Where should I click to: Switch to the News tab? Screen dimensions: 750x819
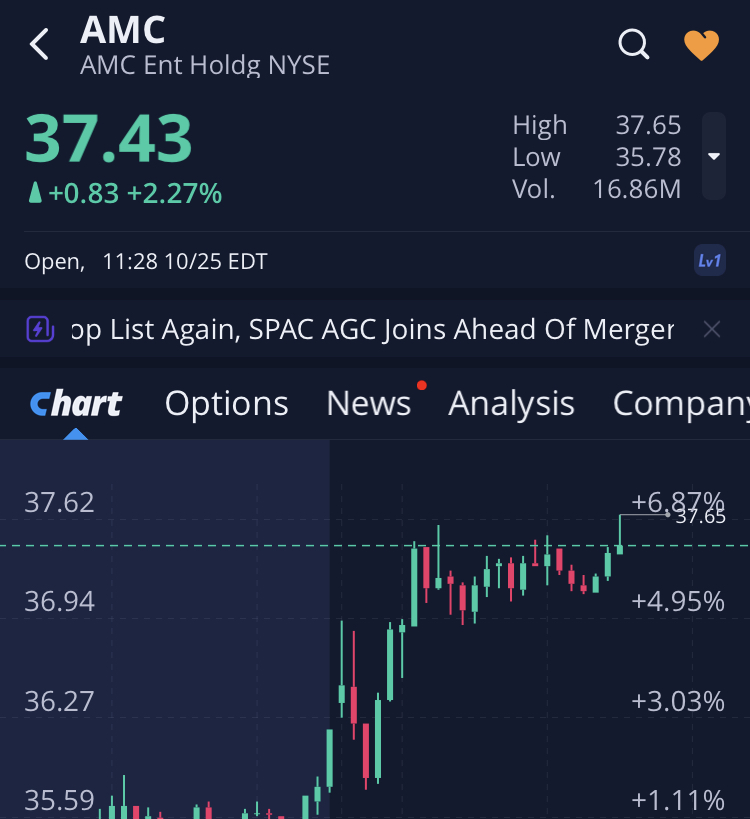368,403
